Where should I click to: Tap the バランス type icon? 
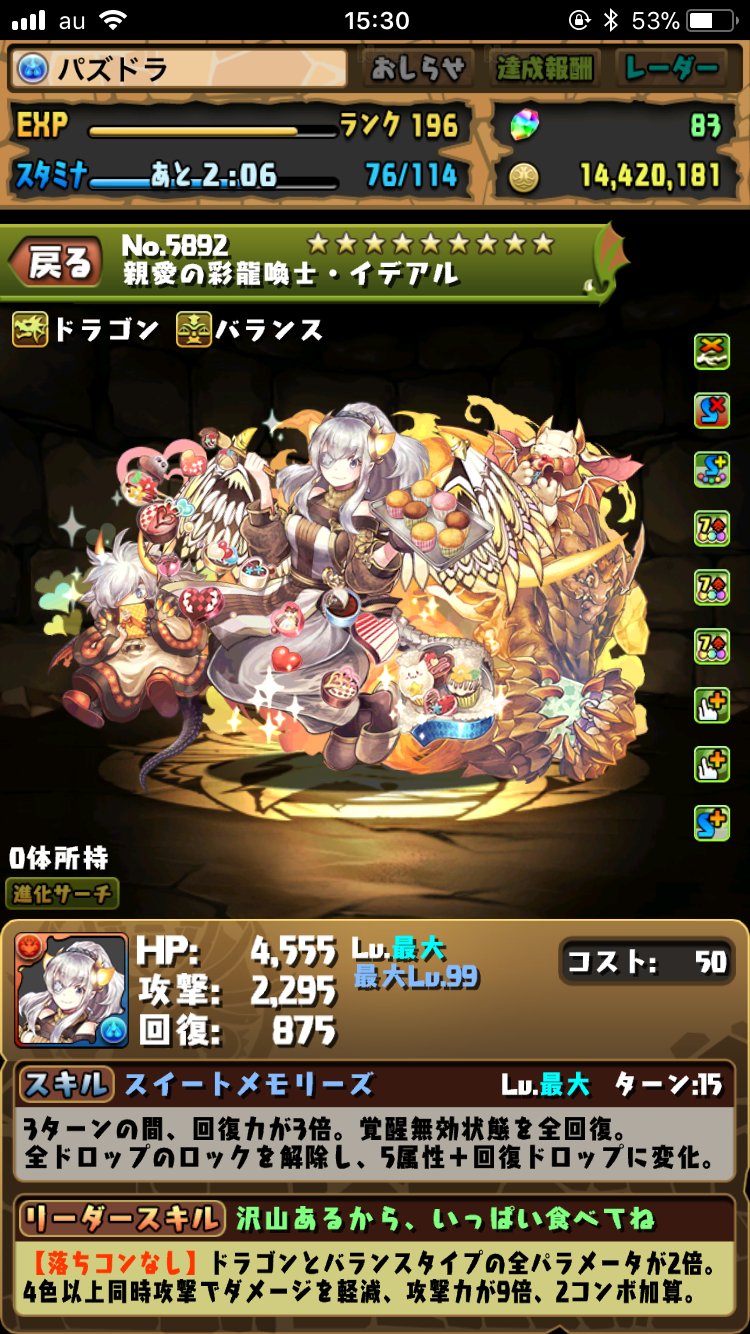pos(193,329)
